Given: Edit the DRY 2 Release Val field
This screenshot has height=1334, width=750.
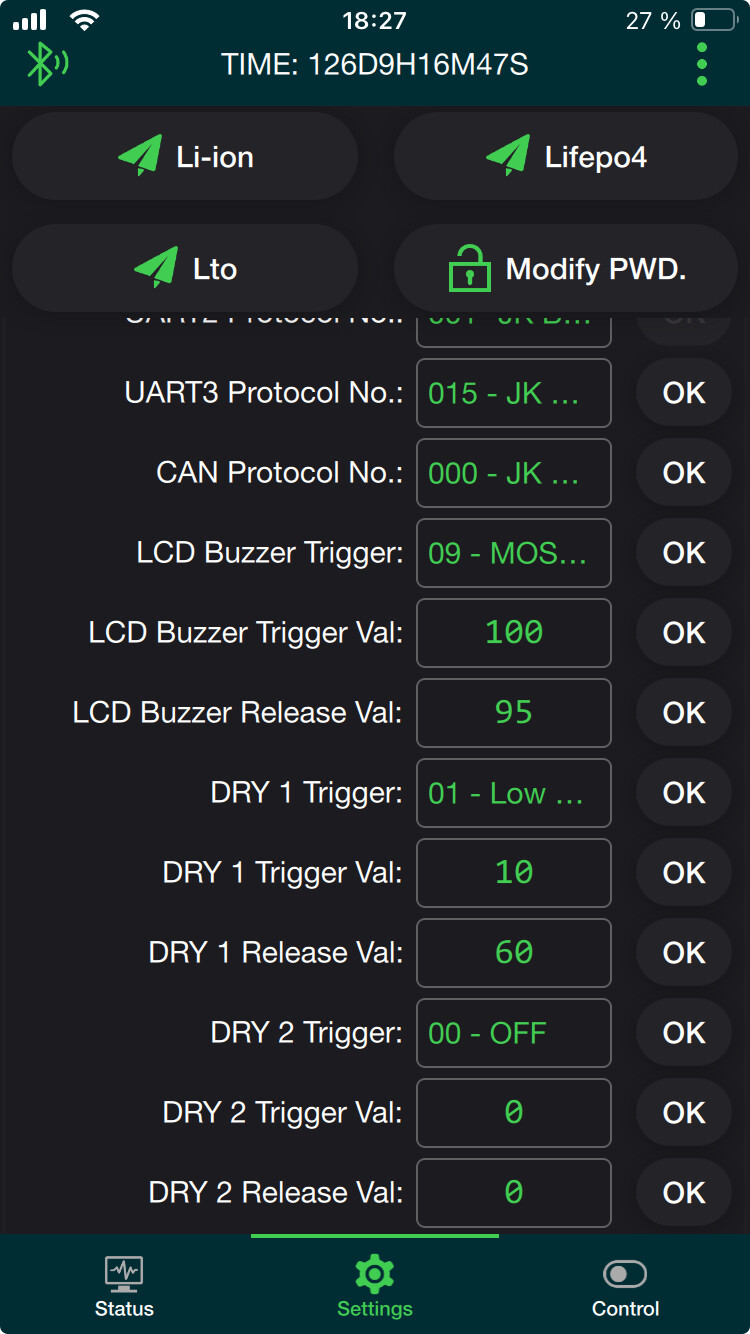Looking at the screenshot, I should (x=513, y=1193).
